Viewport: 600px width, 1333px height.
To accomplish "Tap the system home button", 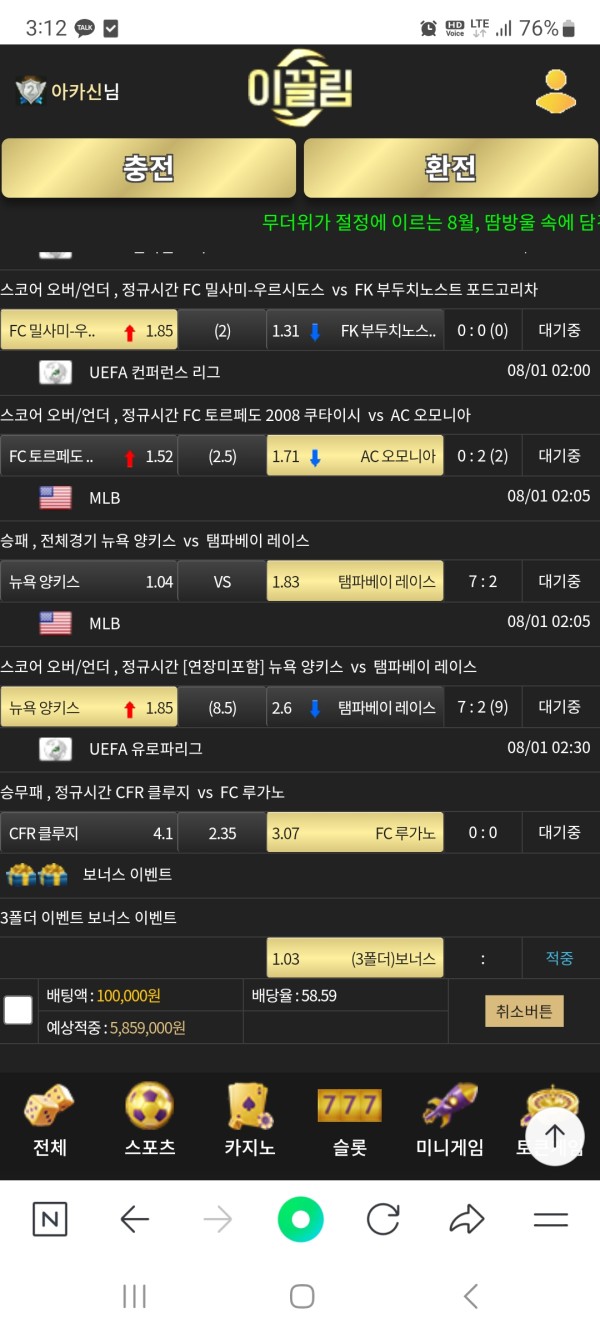I will pyautogui.click(x=301, y=1296).
